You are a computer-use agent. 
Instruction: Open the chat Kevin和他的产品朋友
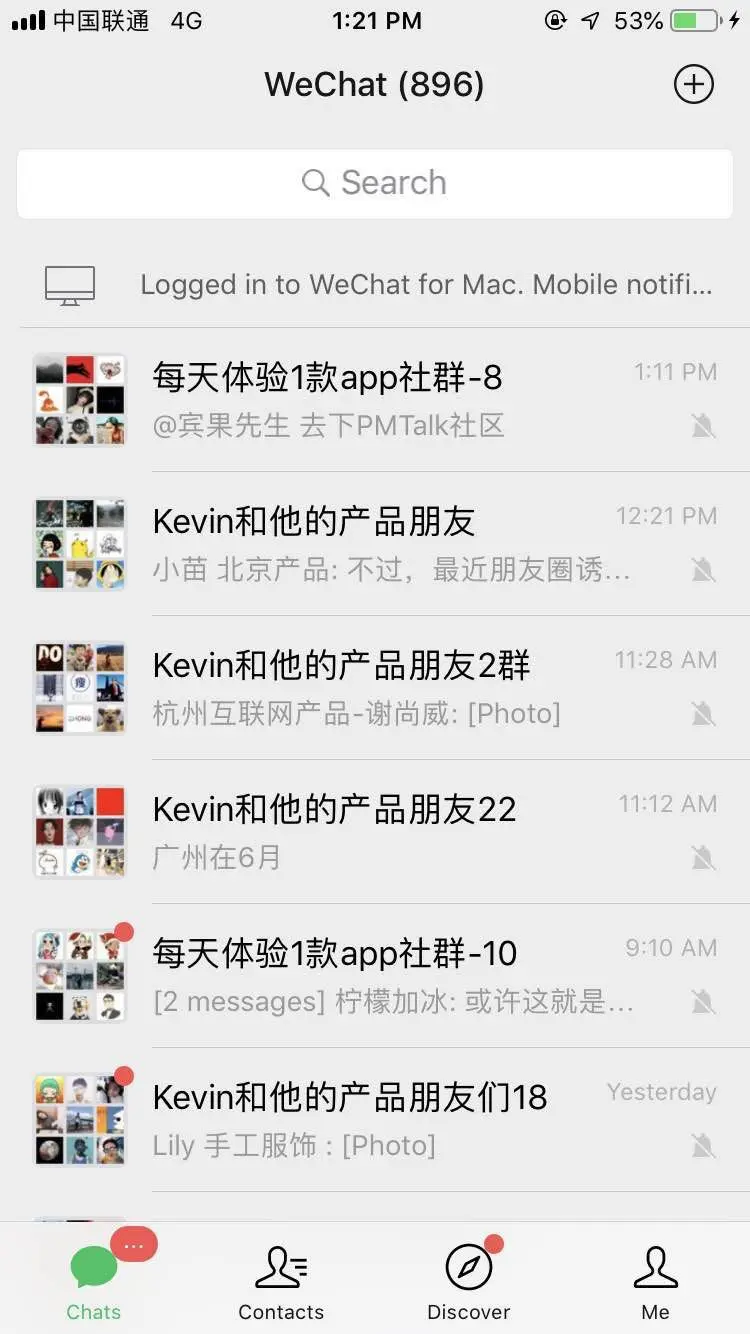(x=400, y=543)
